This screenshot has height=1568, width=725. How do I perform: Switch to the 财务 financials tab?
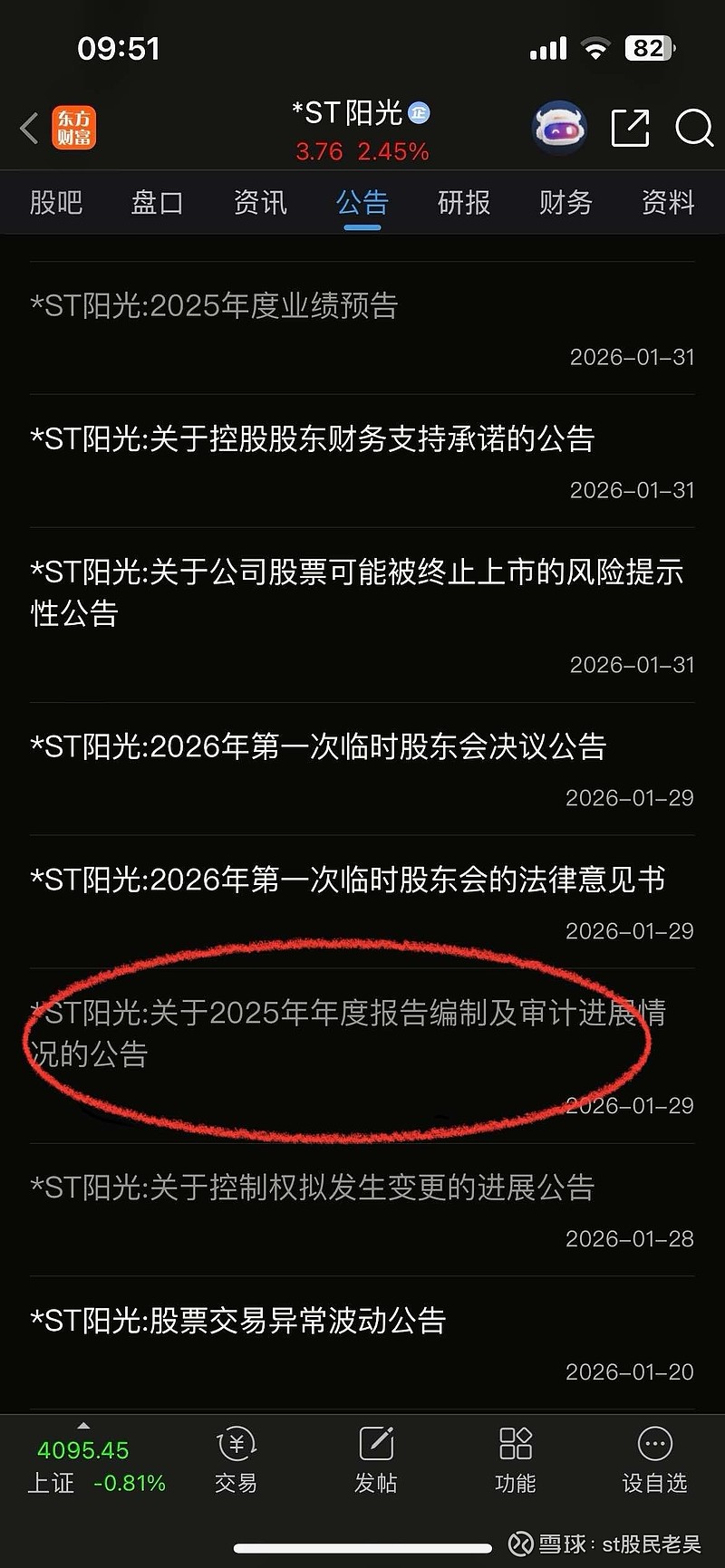coord(565,202)
